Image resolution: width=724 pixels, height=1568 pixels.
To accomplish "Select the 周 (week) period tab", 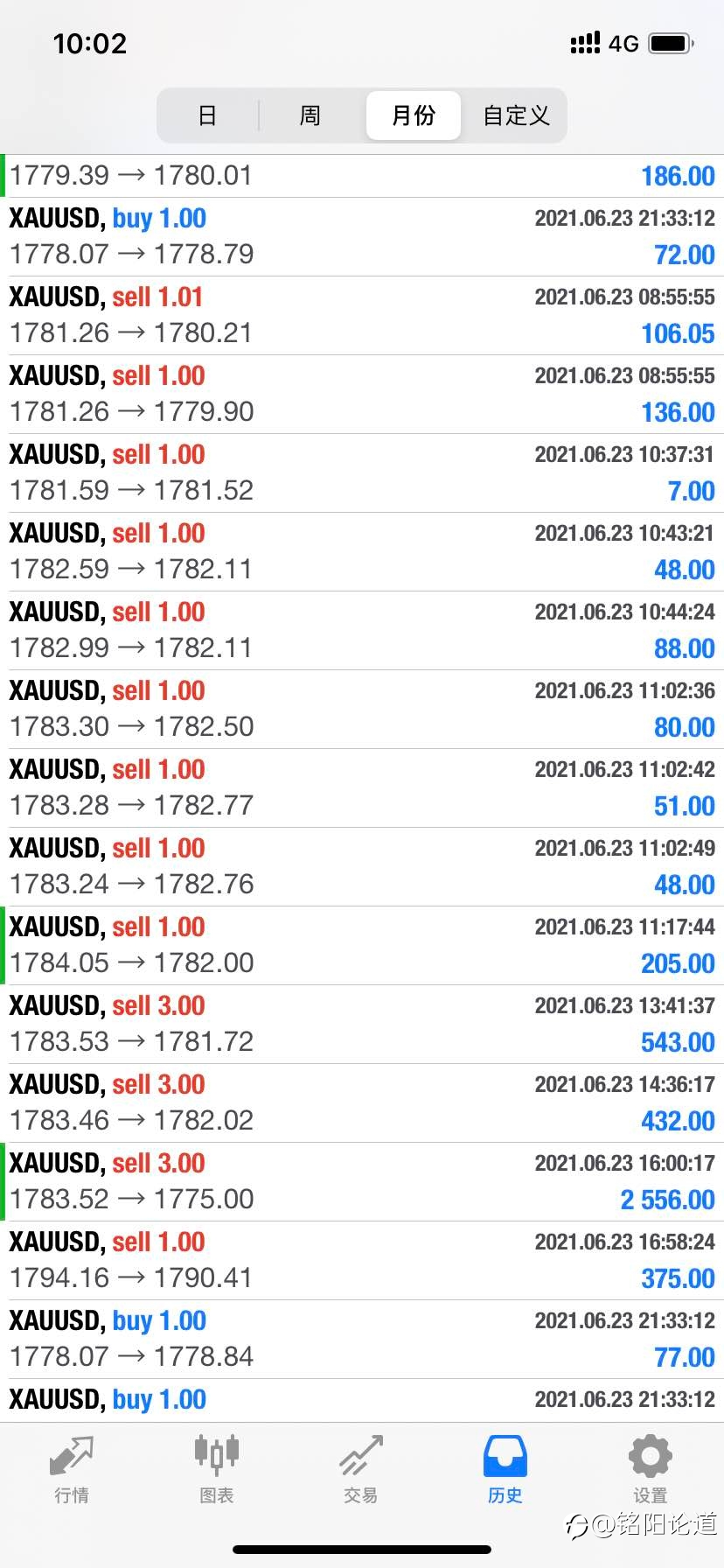I will tap(310, 115).
